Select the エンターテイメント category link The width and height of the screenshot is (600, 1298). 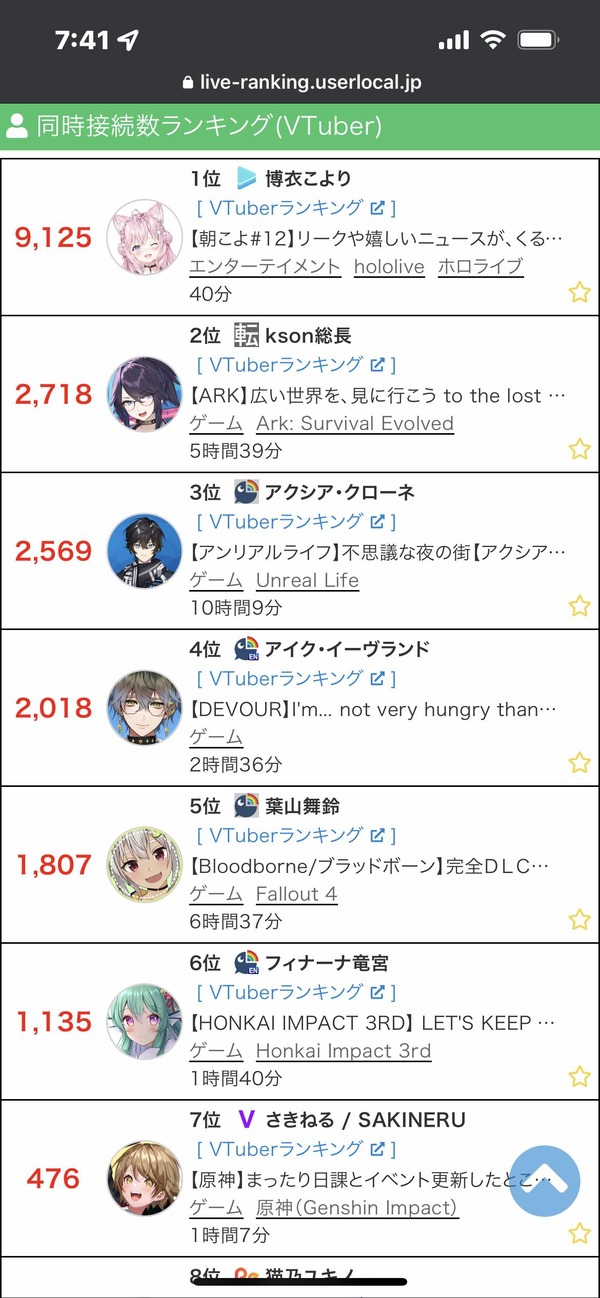(x=265, y=267)
